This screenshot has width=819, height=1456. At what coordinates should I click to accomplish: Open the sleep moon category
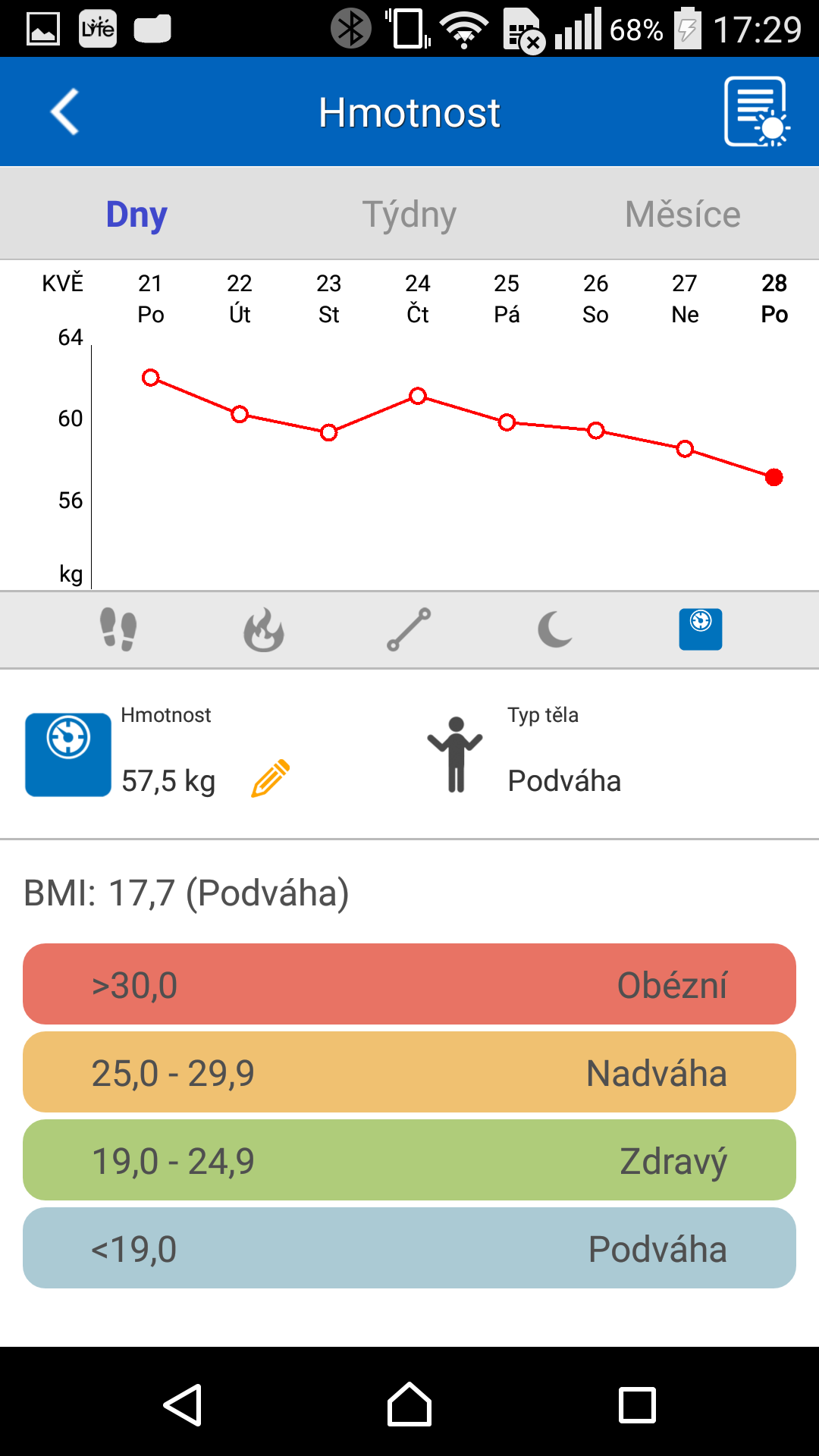[555, 629]
